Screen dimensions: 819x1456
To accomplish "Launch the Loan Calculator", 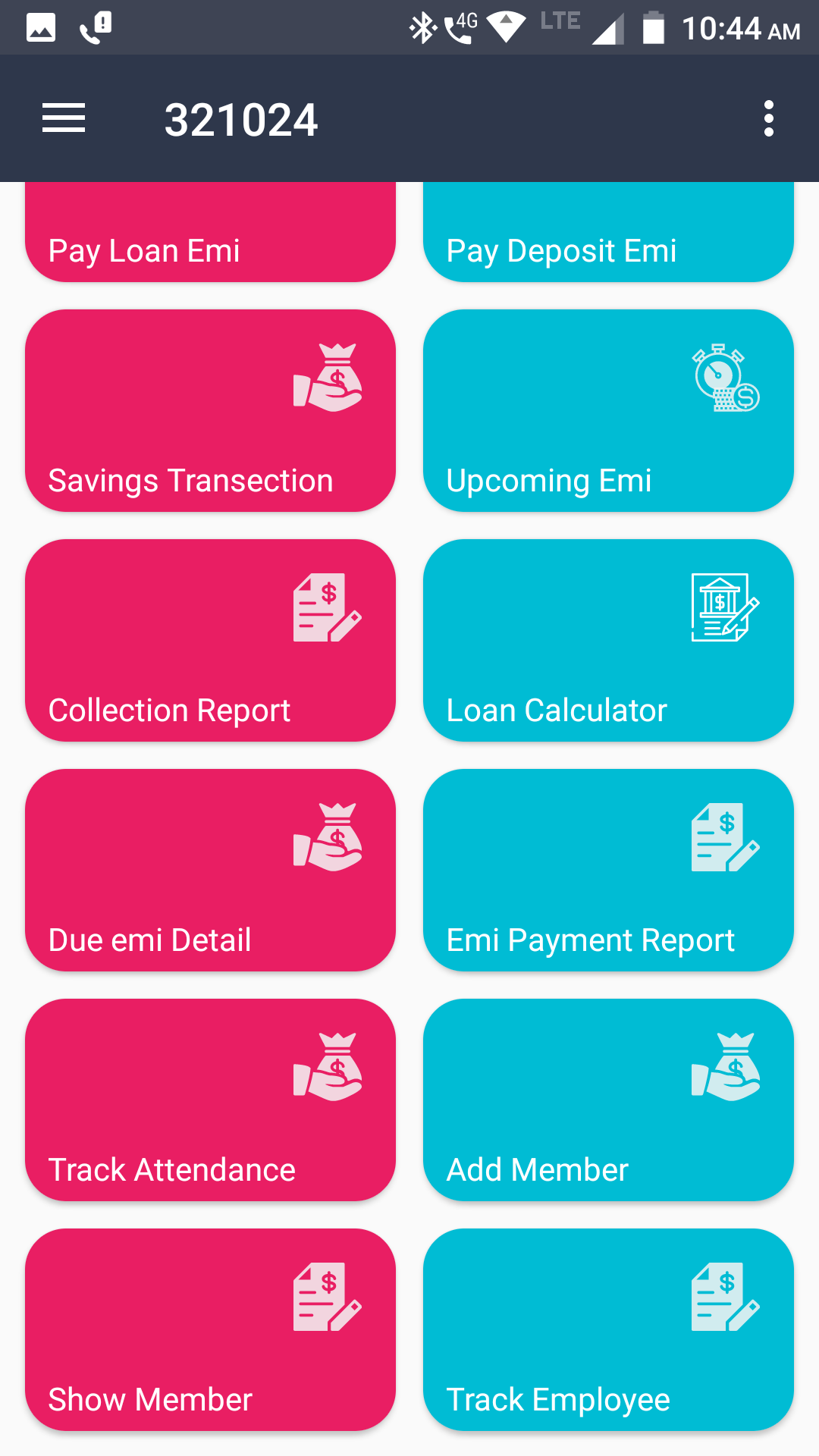I will 608,640.
